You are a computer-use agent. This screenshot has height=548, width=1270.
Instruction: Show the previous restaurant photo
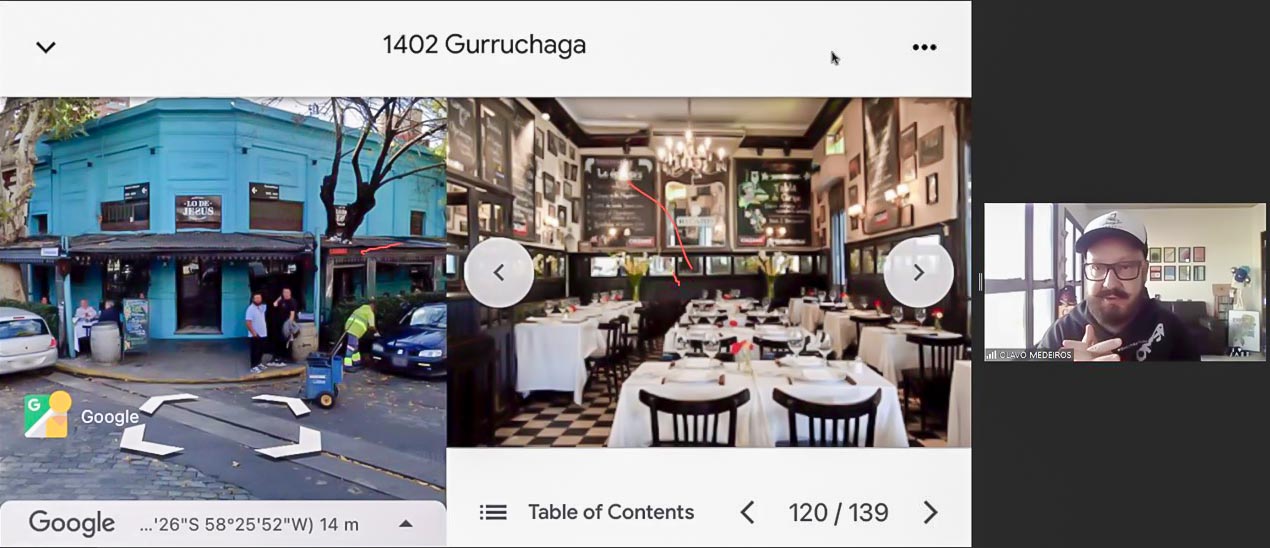point(499,272)
